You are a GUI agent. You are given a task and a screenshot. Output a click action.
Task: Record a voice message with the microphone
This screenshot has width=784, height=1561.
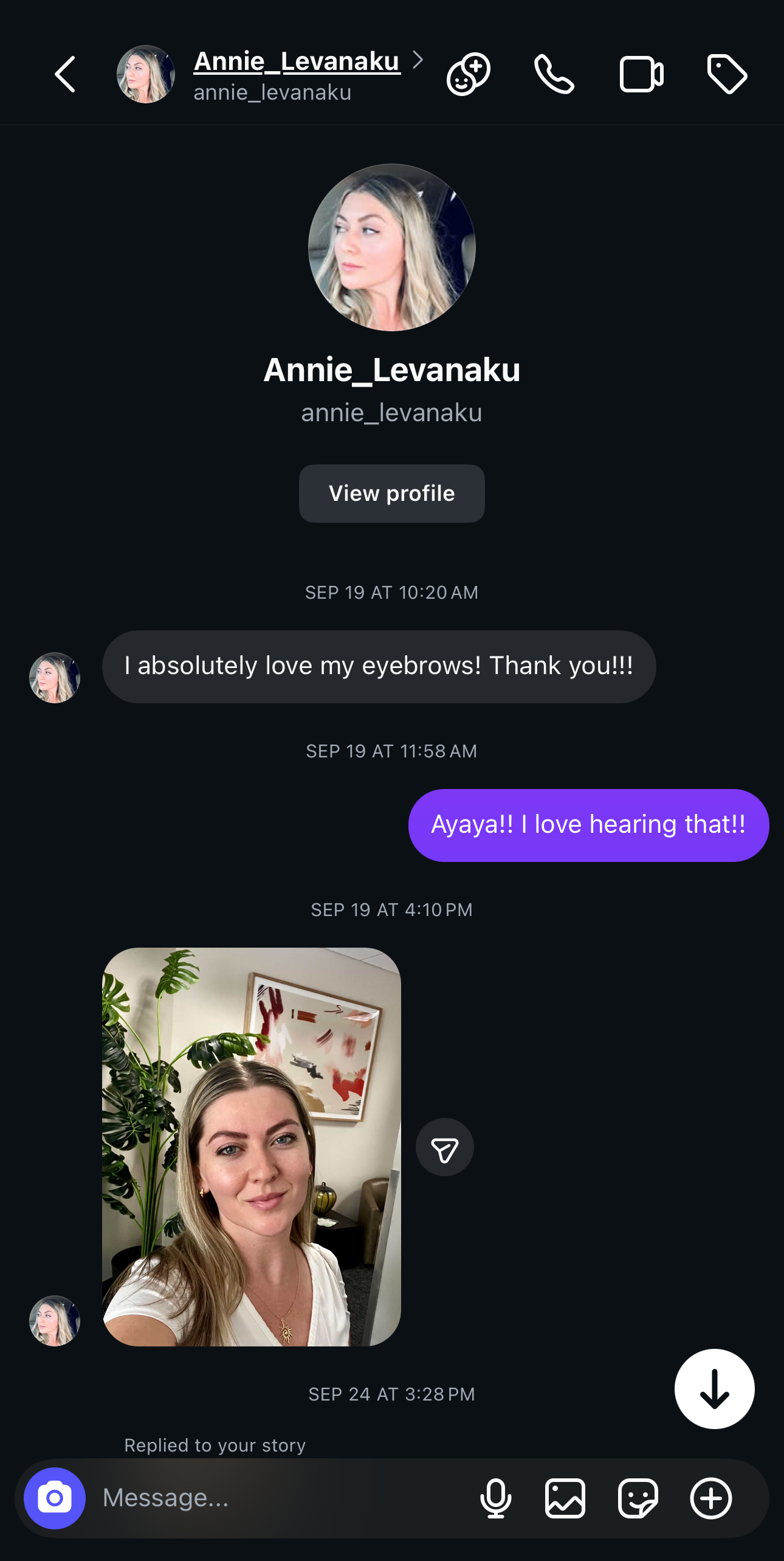click(x=495, y=1498)
